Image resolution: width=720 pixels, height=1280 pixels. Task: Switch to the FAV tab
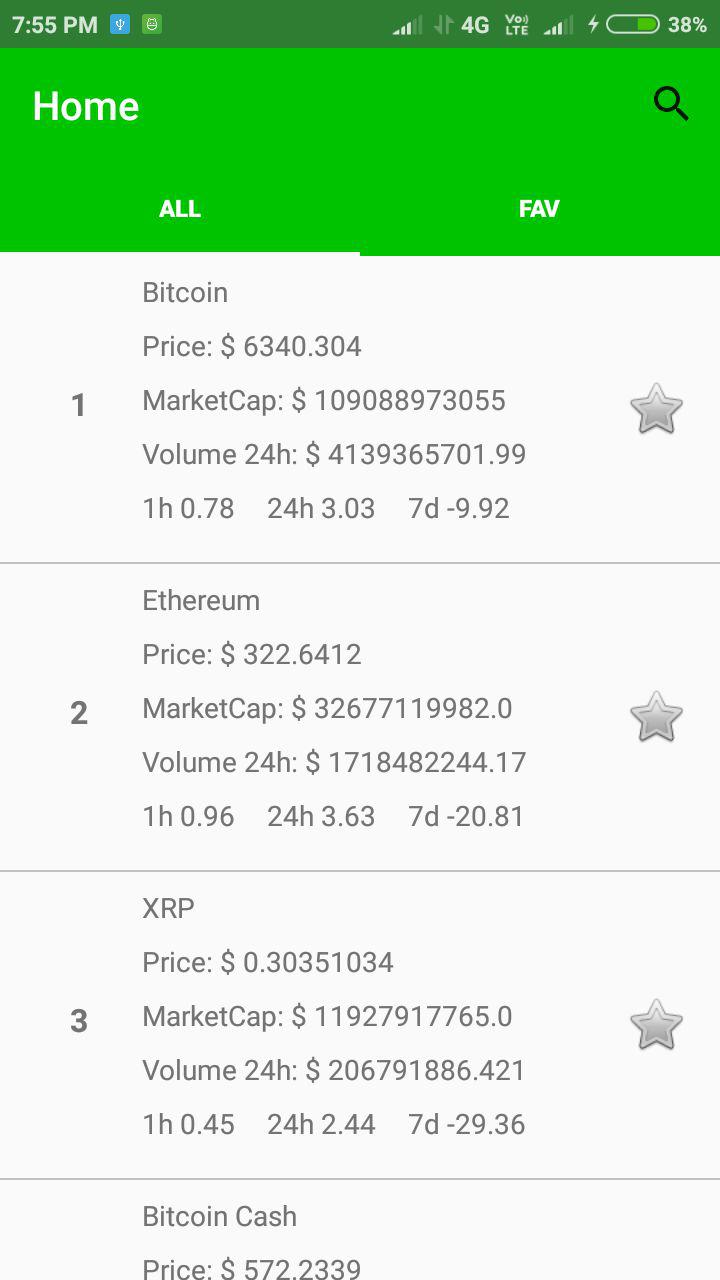tap(539, 209)
